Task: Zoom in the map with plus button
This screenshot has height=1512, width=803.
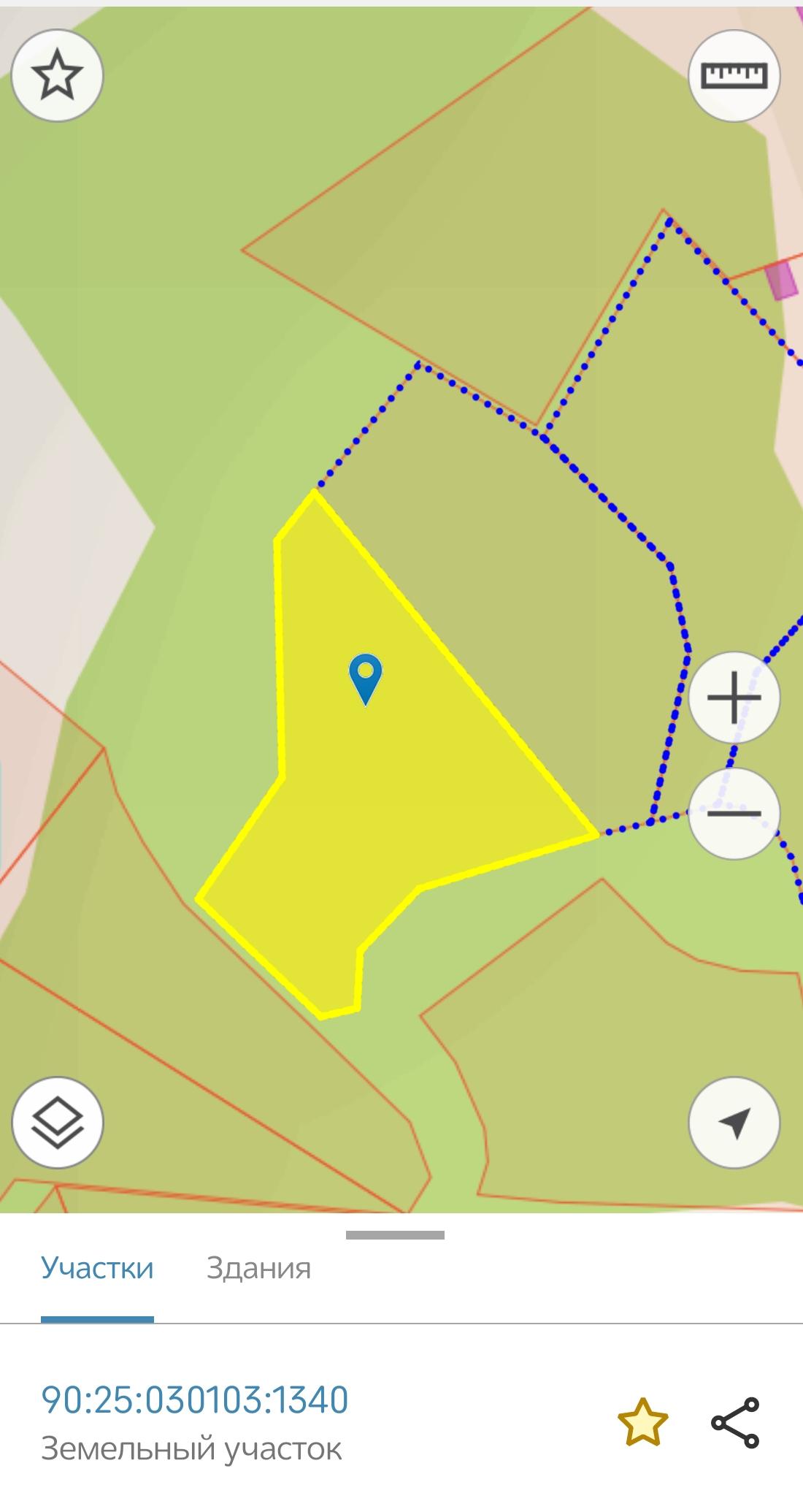Action: pyautogui.click(x=734, y=698)
